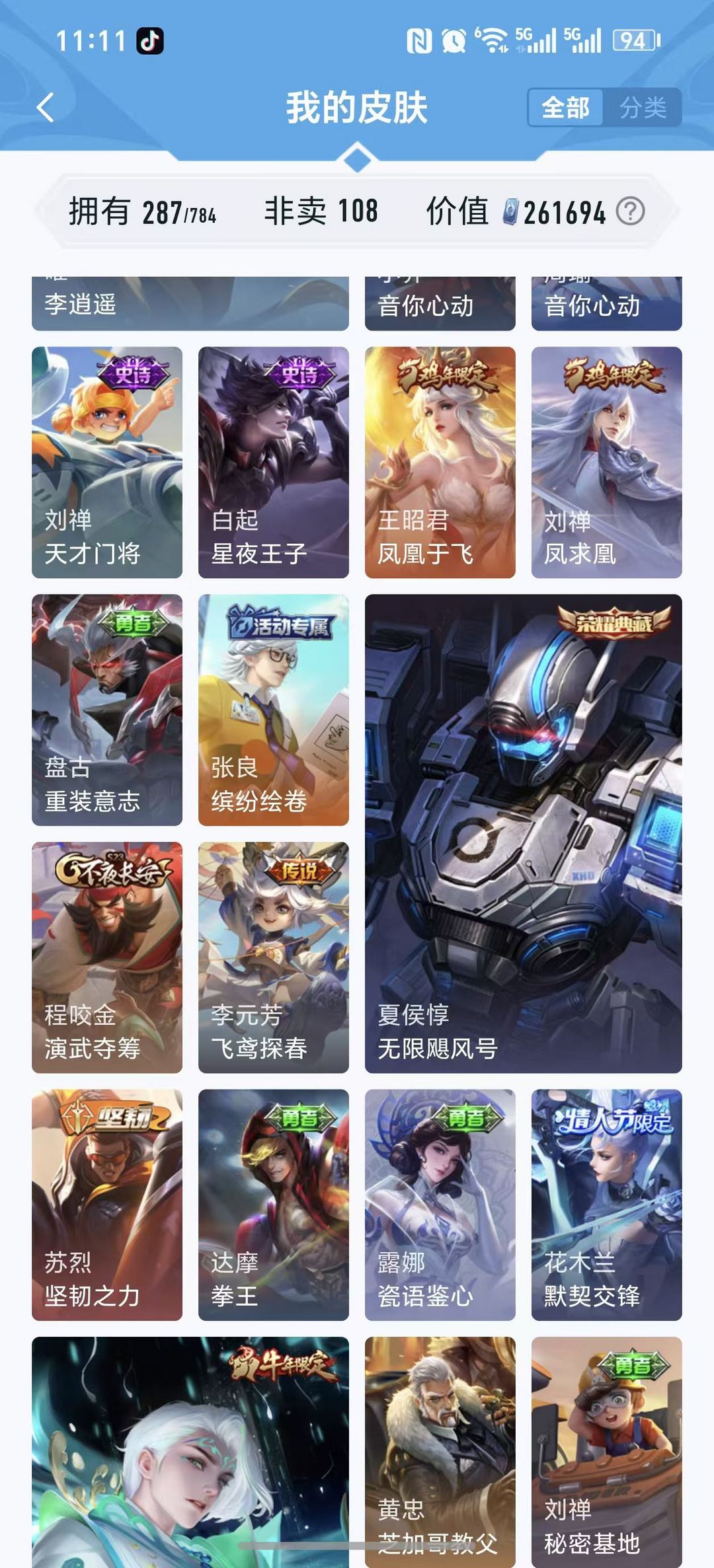714x1568 pixels.
Task: Open 露娜 瓷语鉴心 skin card
Action: coord(440,1205)
